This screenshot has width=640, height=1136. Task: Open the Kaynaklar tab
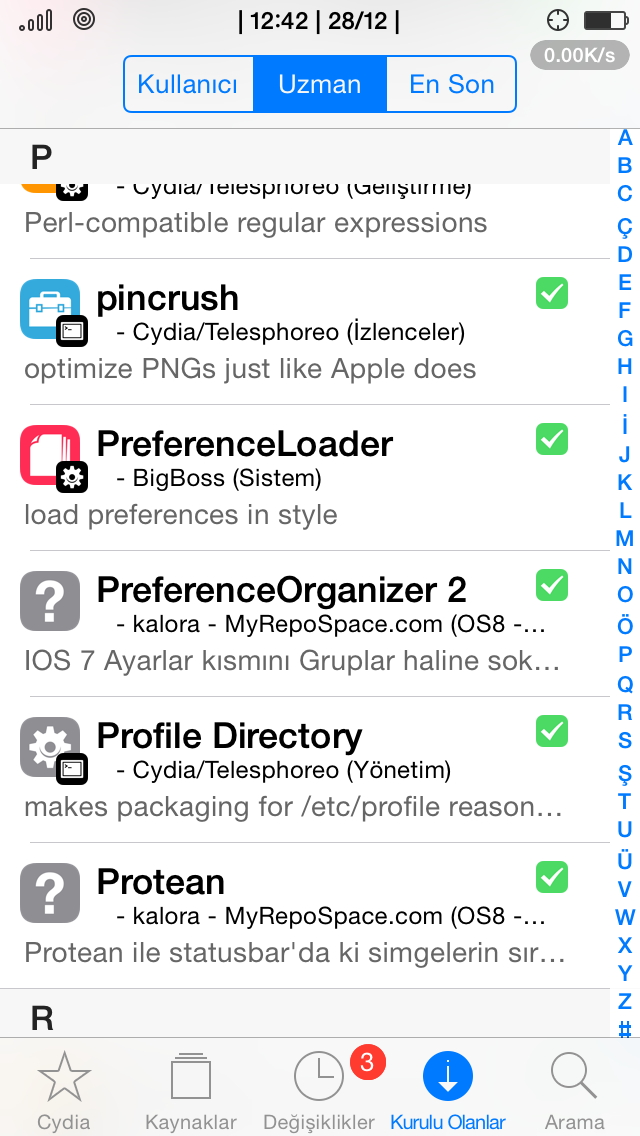[191, 1089]
